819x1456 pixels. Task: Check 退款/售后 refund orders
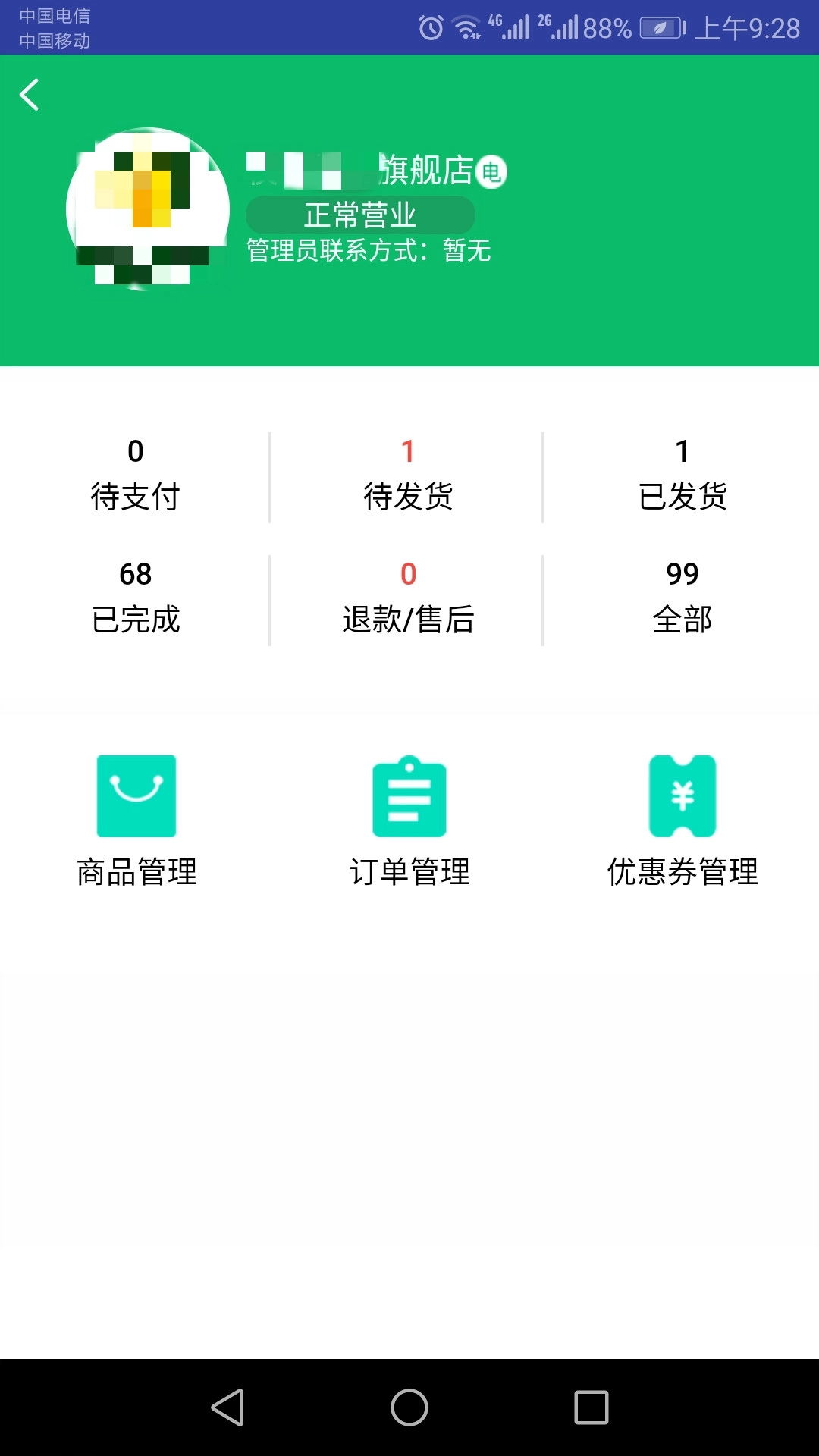(x=409, y=598)
